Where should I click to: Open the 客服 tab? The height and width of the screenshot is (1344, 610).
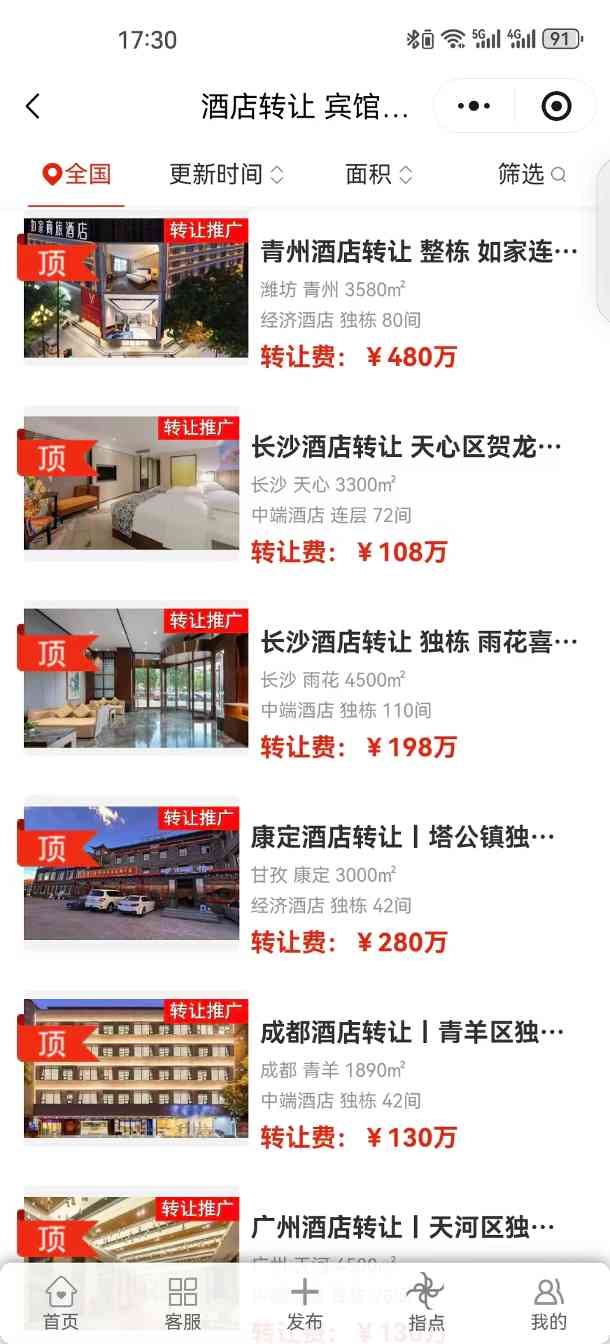183,1303
